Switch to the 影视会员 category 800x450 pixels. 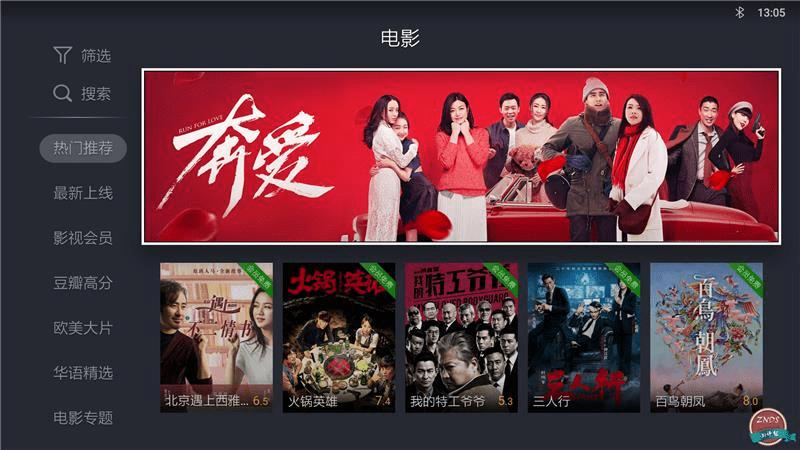pyautogui.click(x=83, y=238)
